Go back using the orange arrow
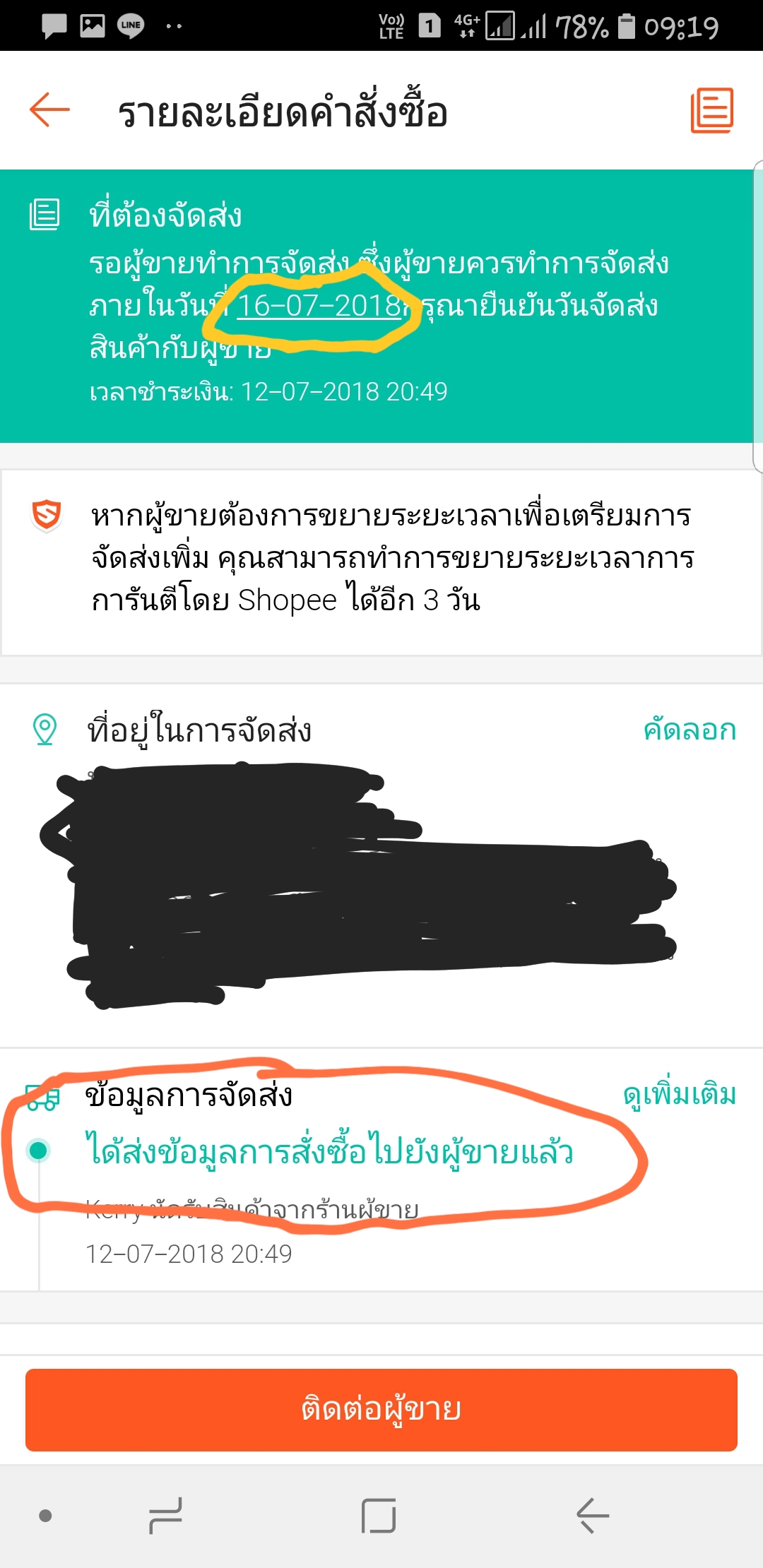Viewport: 763px width, 1568px height. [49, 110]
